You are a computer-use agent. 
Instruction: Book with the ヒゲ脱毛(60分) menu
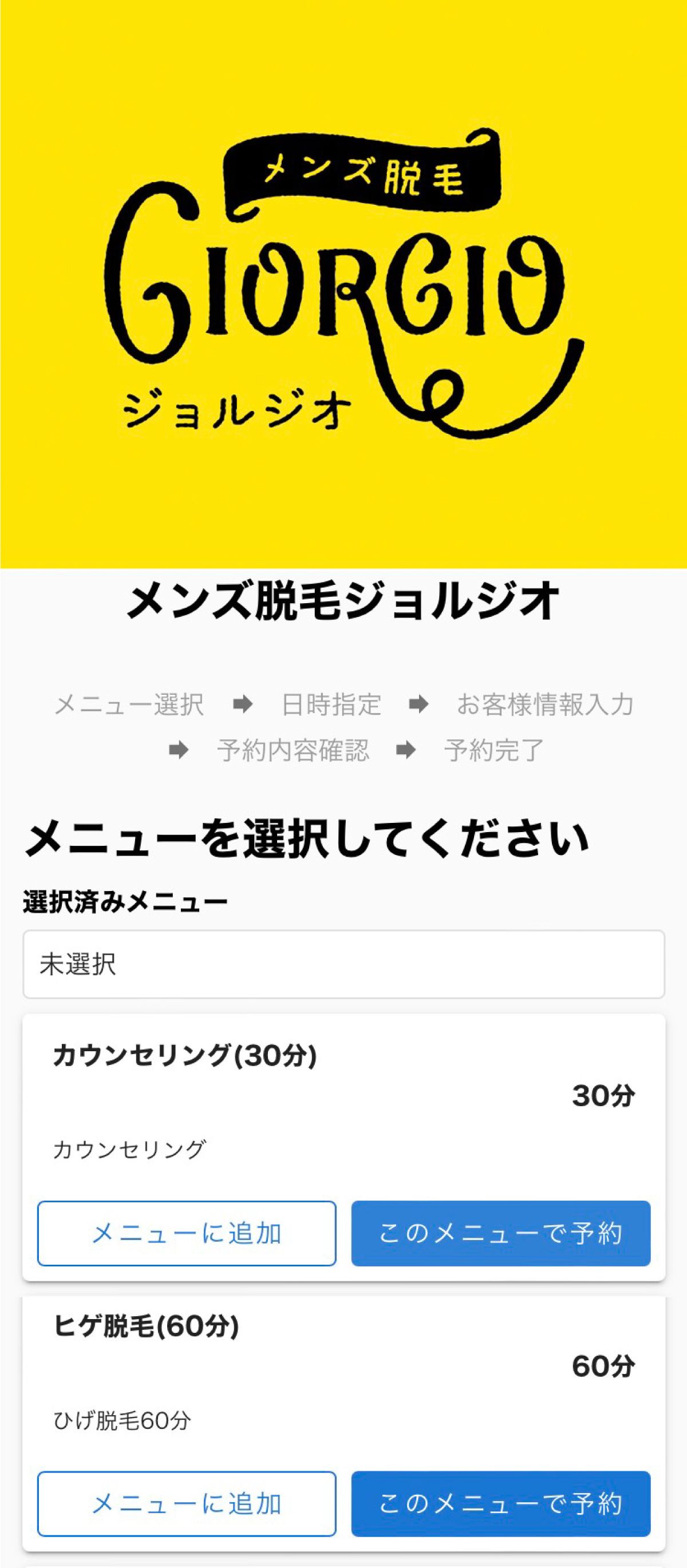click(x=500, y=1503)
